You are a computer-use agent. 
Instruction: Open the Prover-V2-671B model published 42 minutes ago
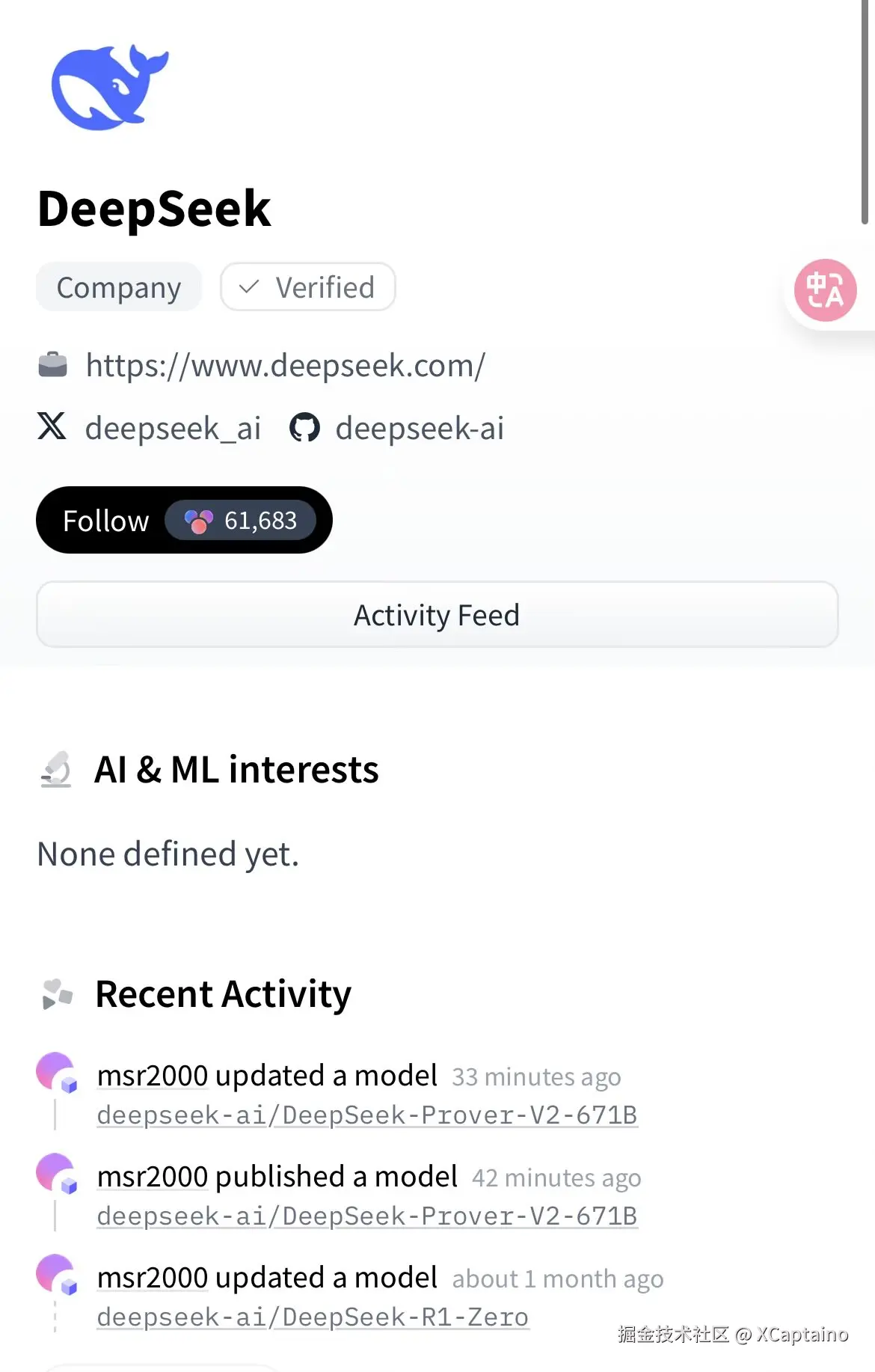coord(366,1216)
